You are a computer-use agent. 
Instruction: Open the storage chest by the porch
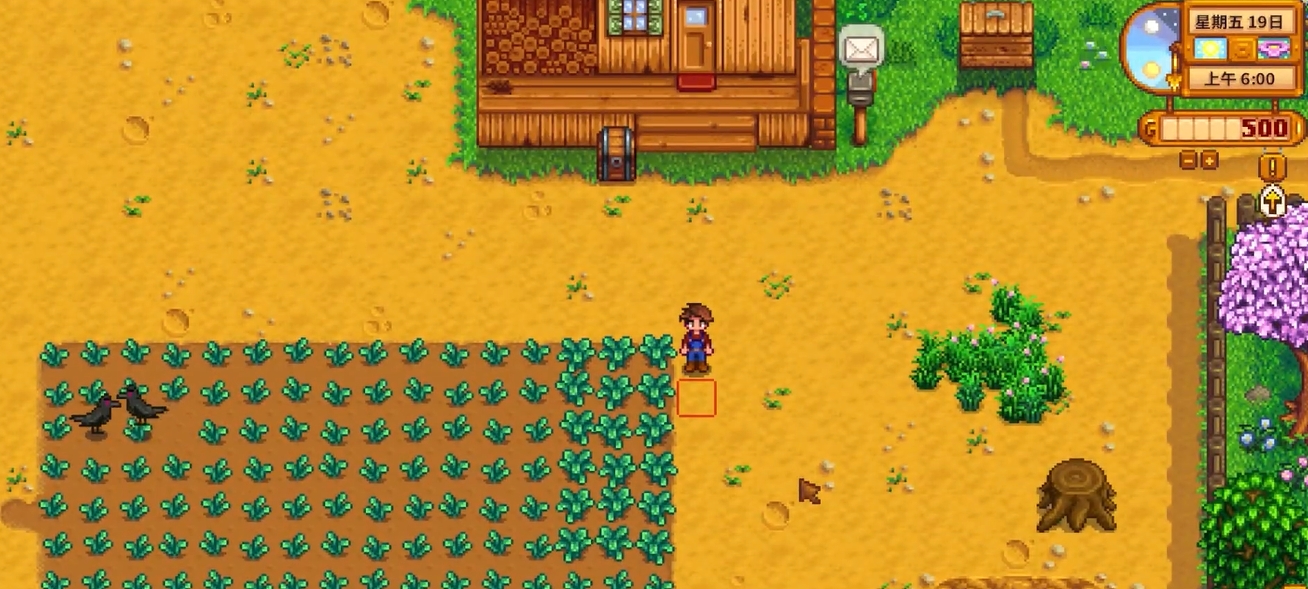[616, 155]
